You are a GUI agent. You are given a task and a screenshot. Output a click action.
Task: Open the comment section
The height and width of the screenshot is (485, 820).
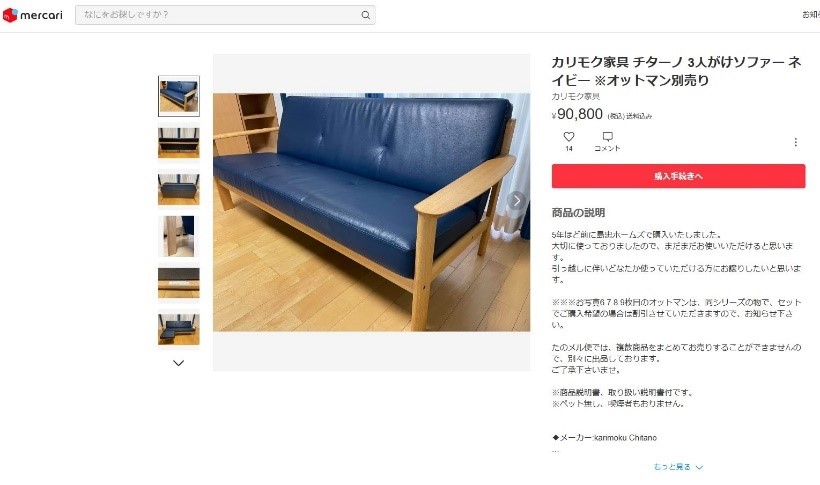tap(607, 140)
